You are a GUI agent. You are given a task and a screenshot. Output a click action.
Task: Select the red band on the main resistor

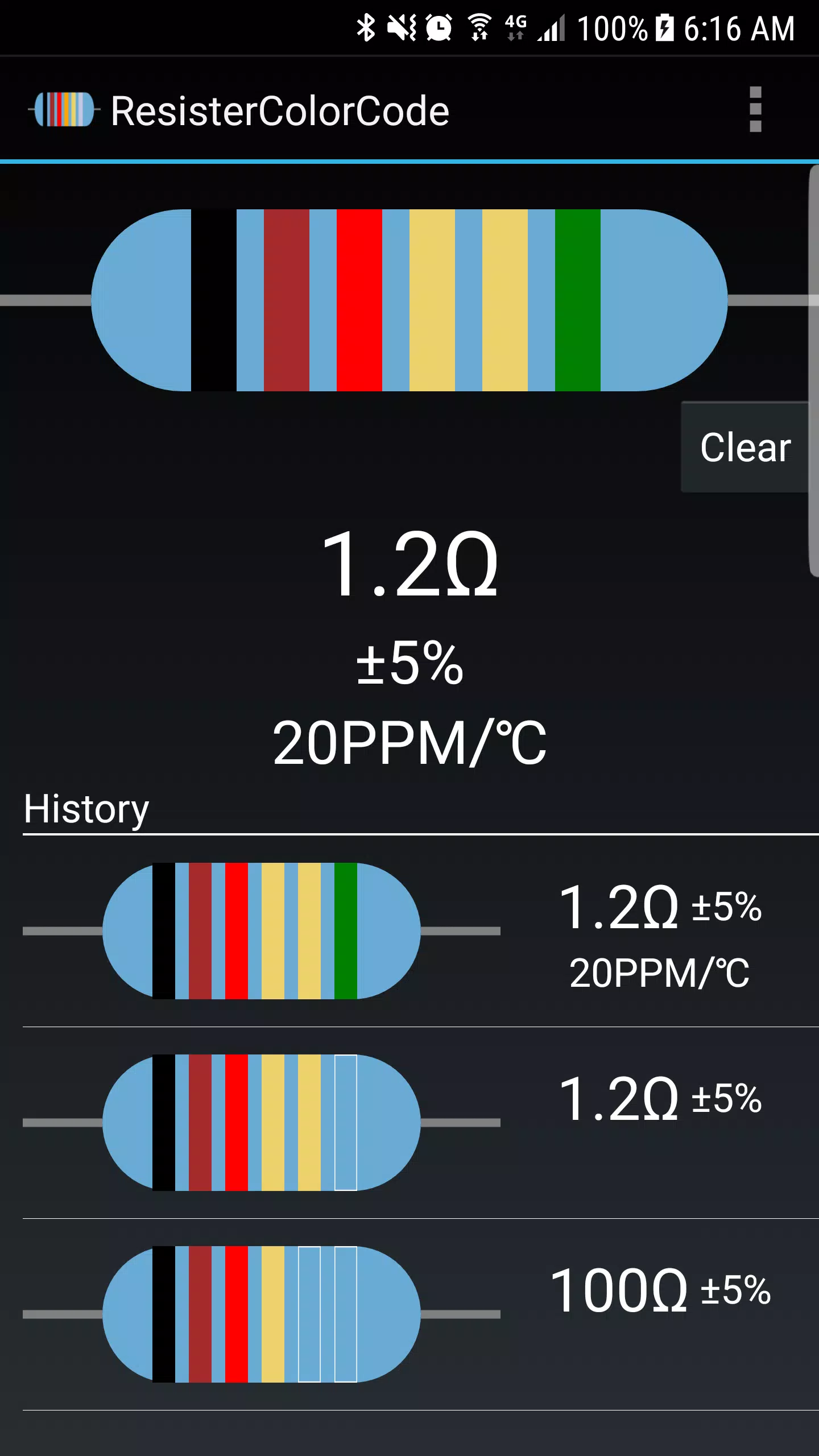click(359, 300)
